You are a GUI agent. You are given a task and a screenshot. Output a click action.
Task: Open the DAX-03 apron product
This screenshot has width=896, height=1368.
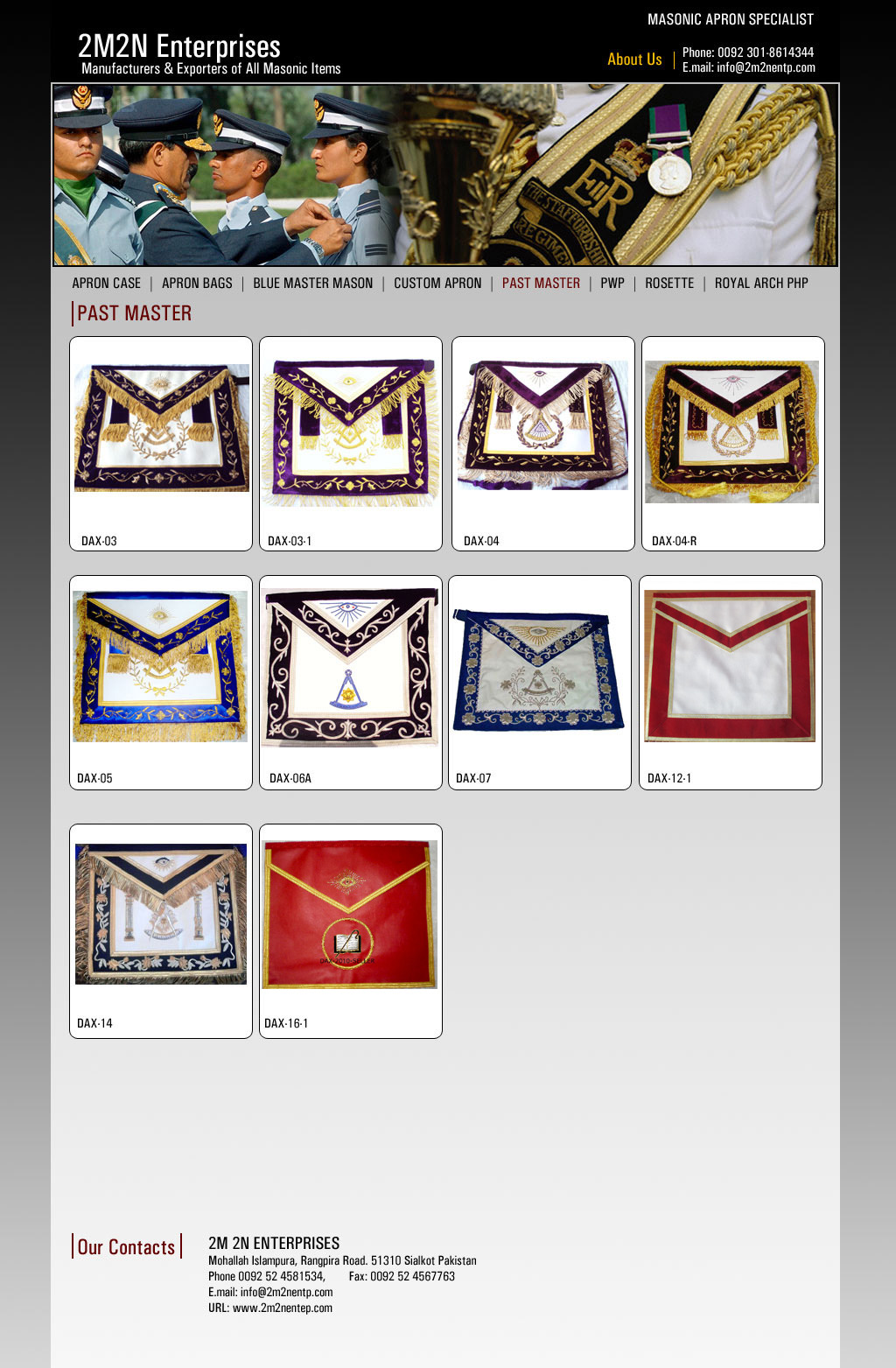(161, 429)
